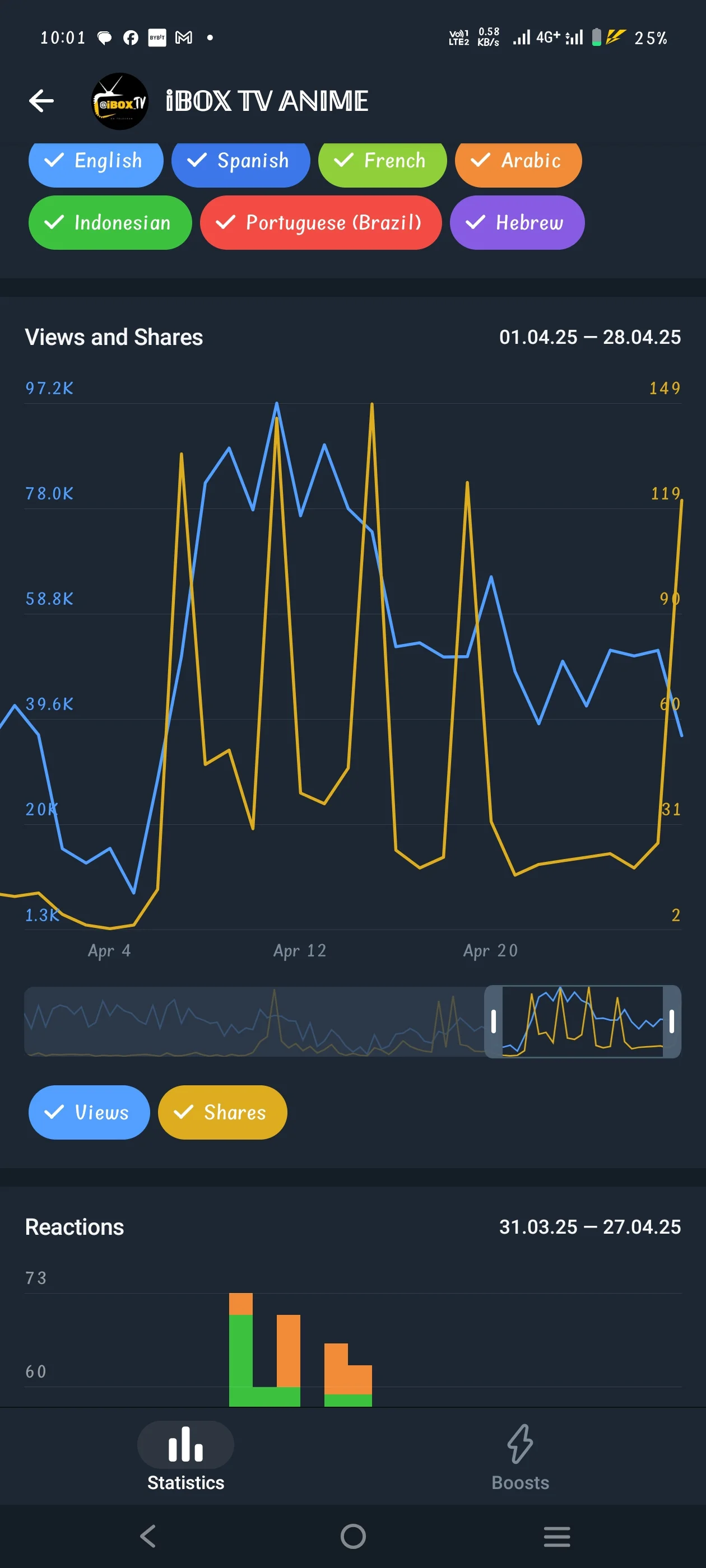Switch to the Statistics tab
Viewport: 706px width, 1568px height.
[186, 1457]
